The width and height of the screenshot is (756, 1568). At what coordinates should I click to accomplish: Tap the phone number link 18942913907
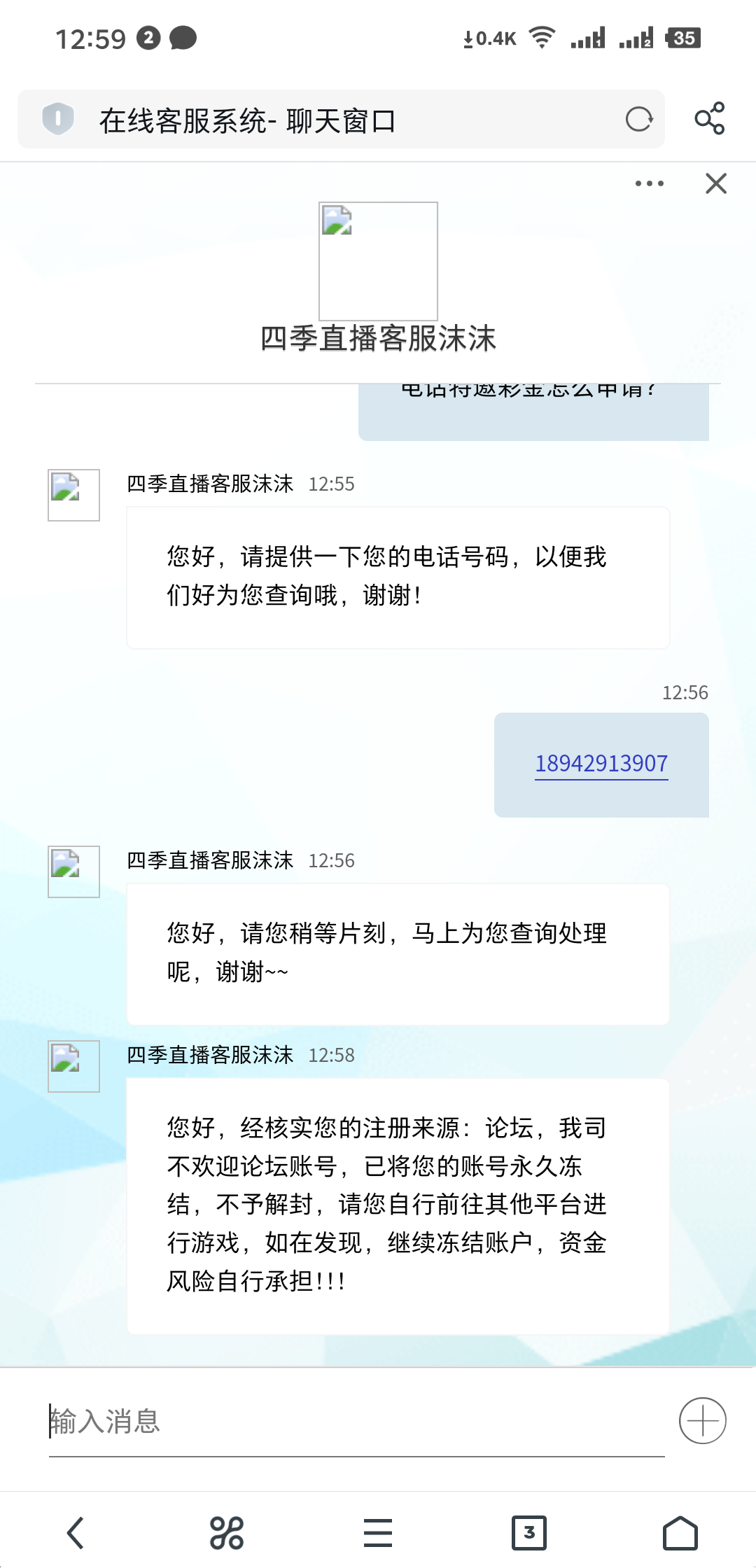coord(601,764)
